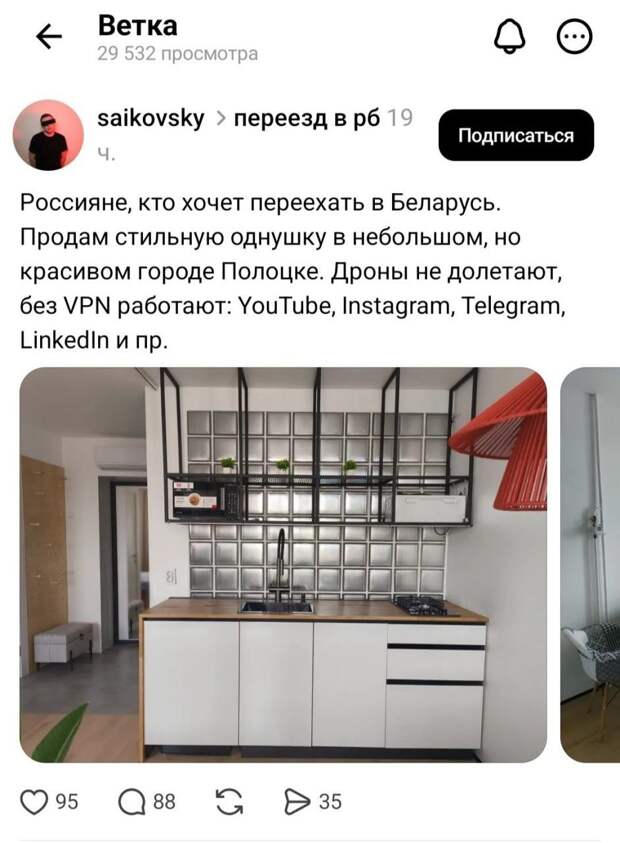The width and height of the screenshot is (620, 843).
Task: Share the post via send icon
Action: click(298, 802)
